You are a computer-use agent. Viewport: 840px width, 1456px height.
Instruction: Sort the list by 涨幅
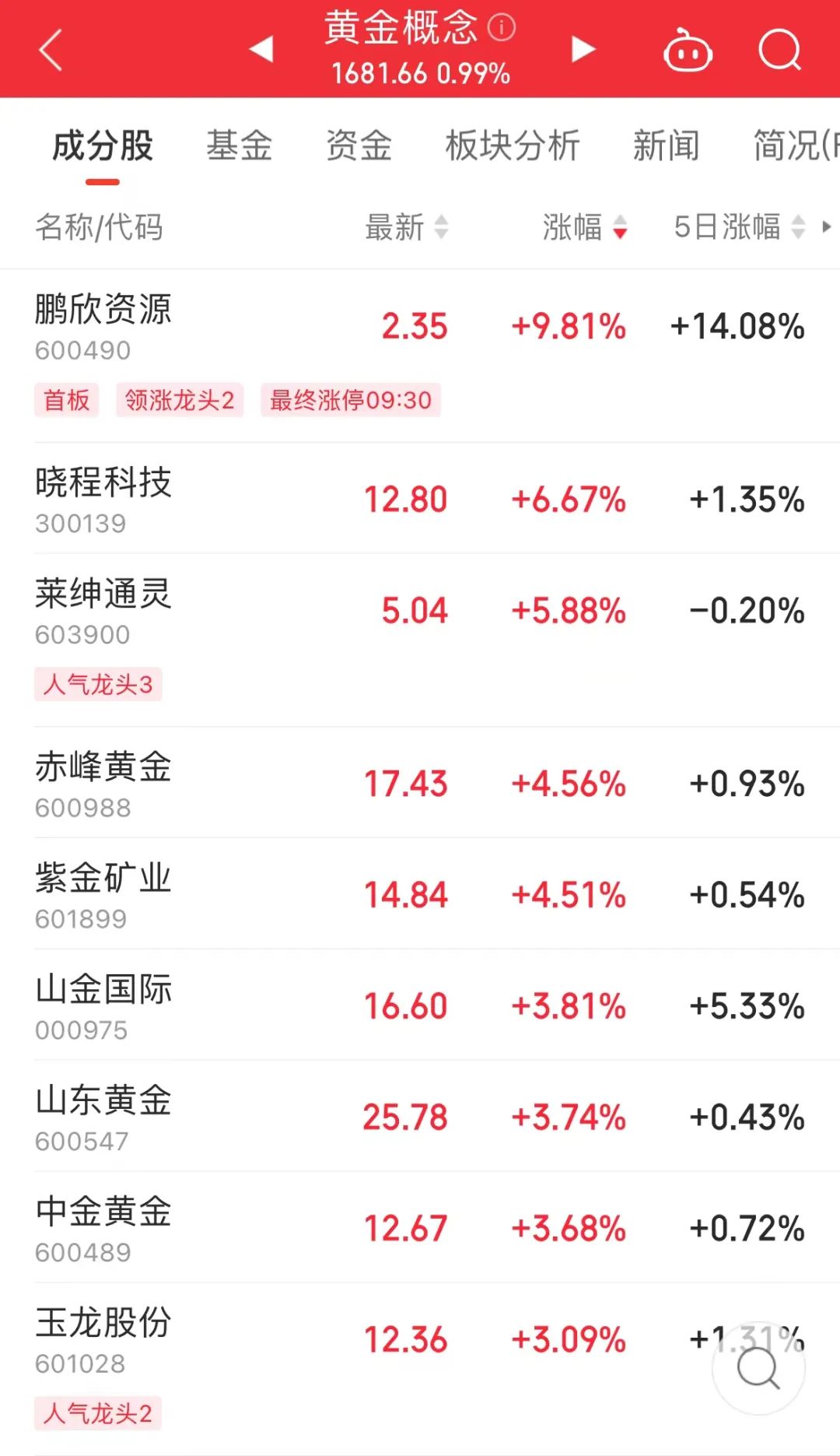584,227
